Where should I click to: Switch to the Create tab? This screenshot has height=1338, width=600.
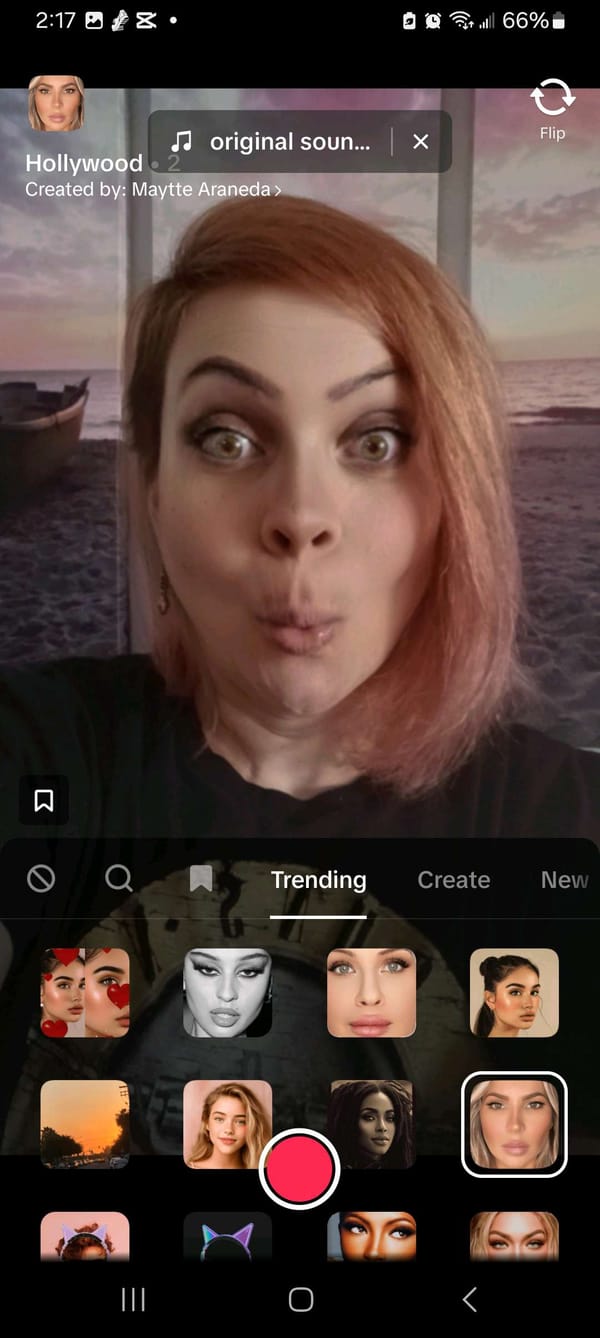[x=453, y=880]
